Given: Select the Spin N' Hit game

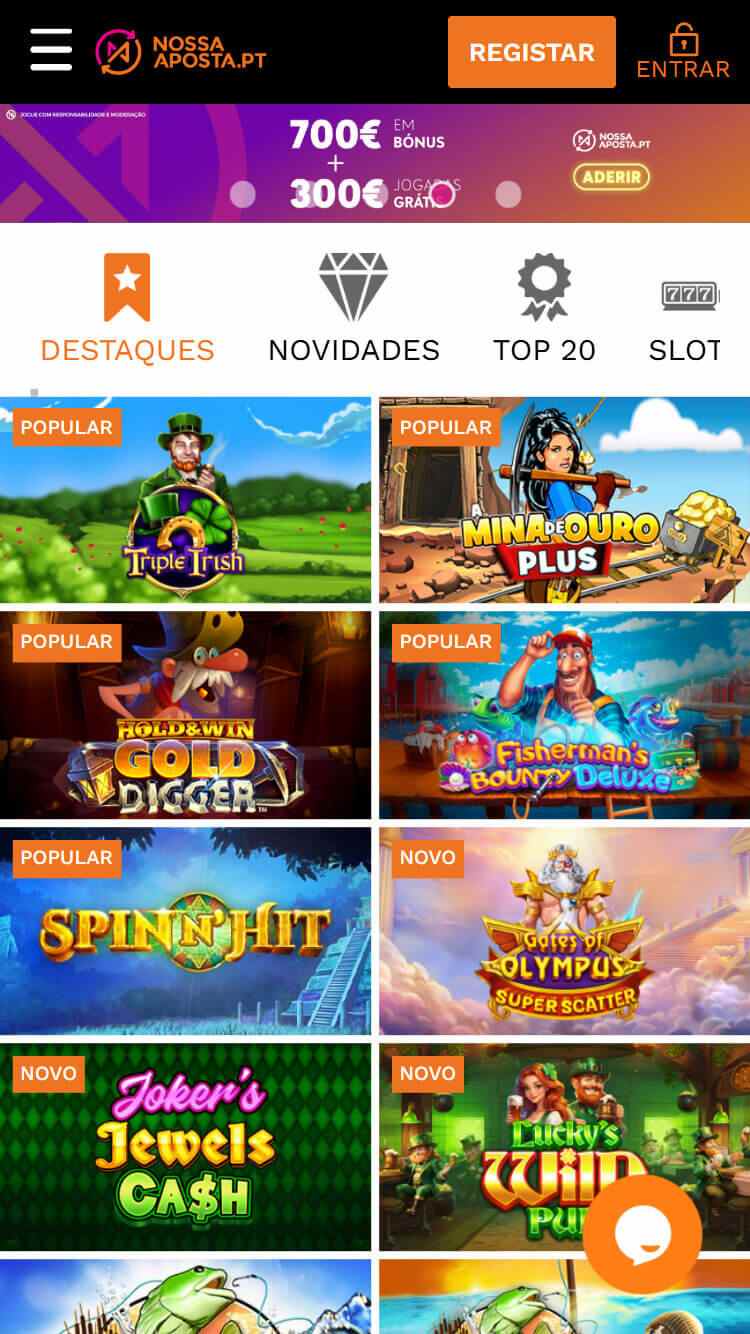Looking at the screenshot, I should pos(185,931).
